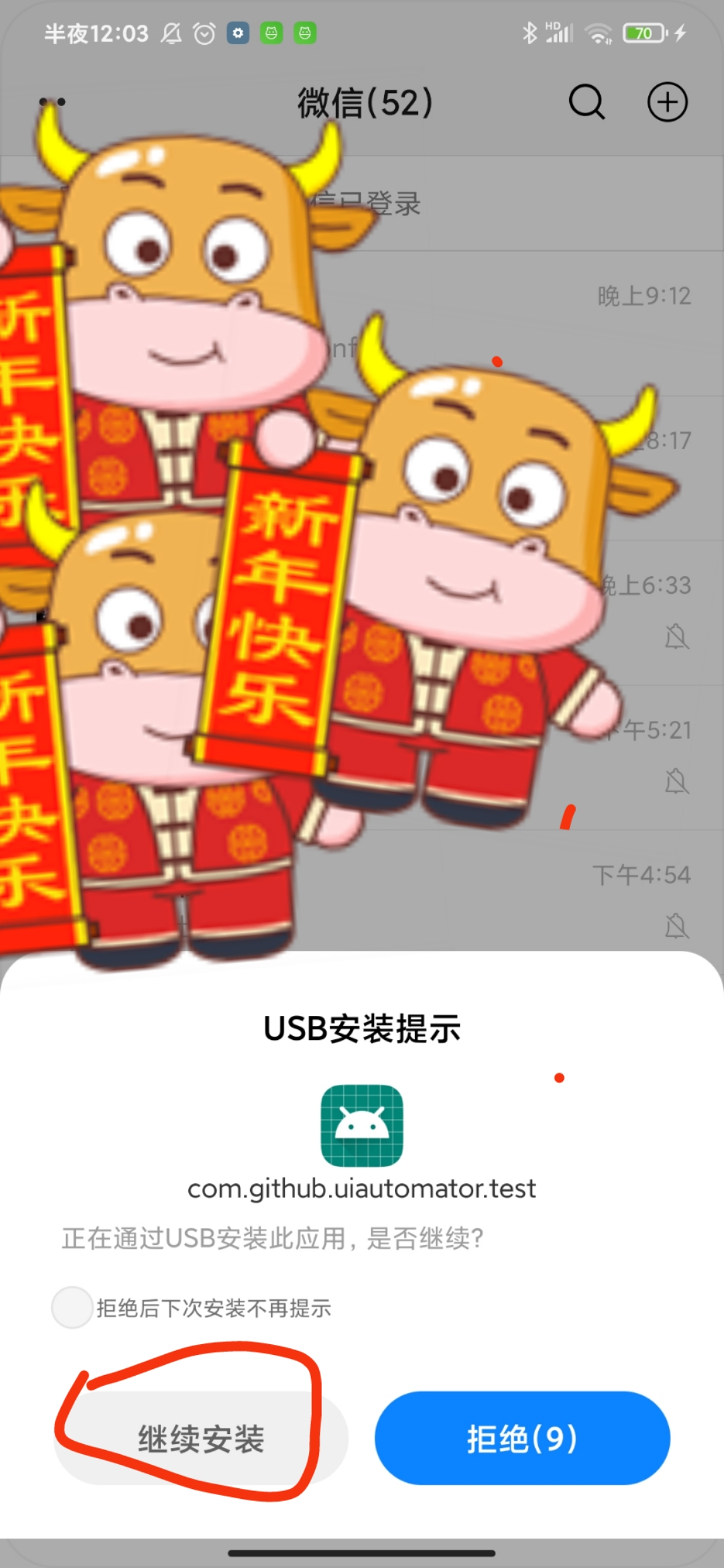Tap 继续安装 to continue installation
Viewport: 724px width, 1568px height.
200,1439
